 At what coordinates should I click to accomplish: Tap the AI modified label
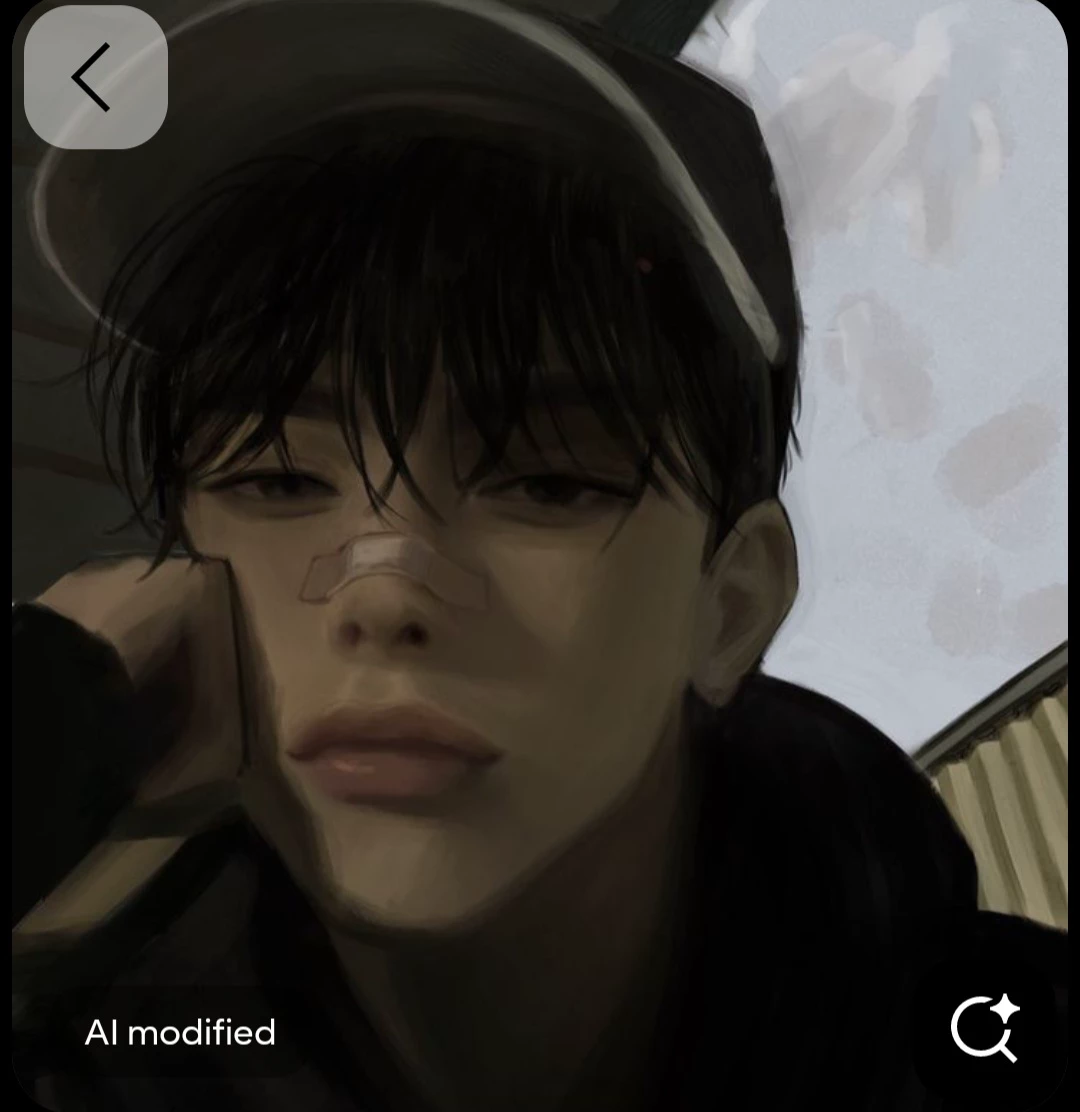[180, 1032]
